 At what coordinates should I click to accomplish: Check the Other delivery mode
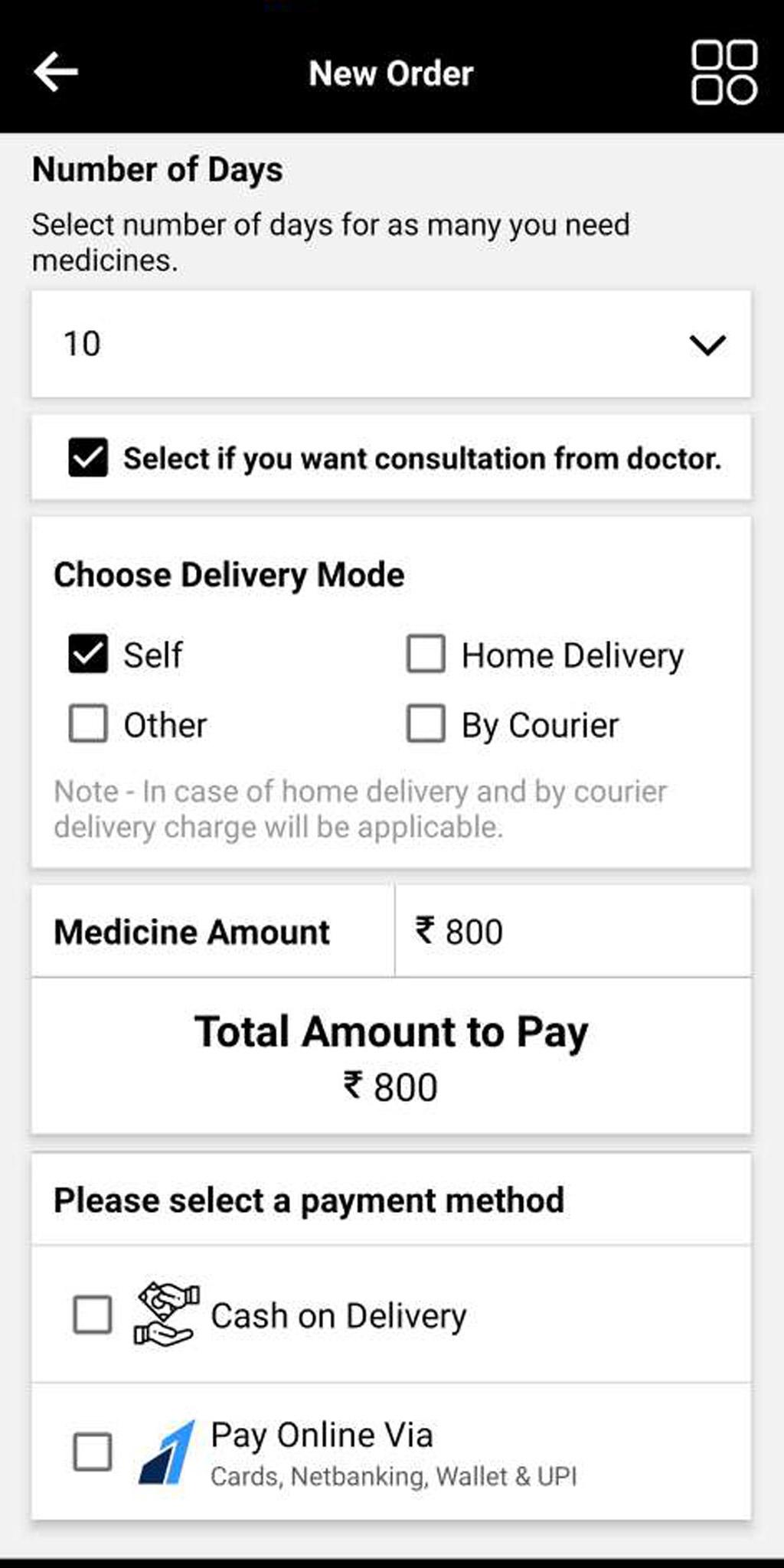(88, 724)
